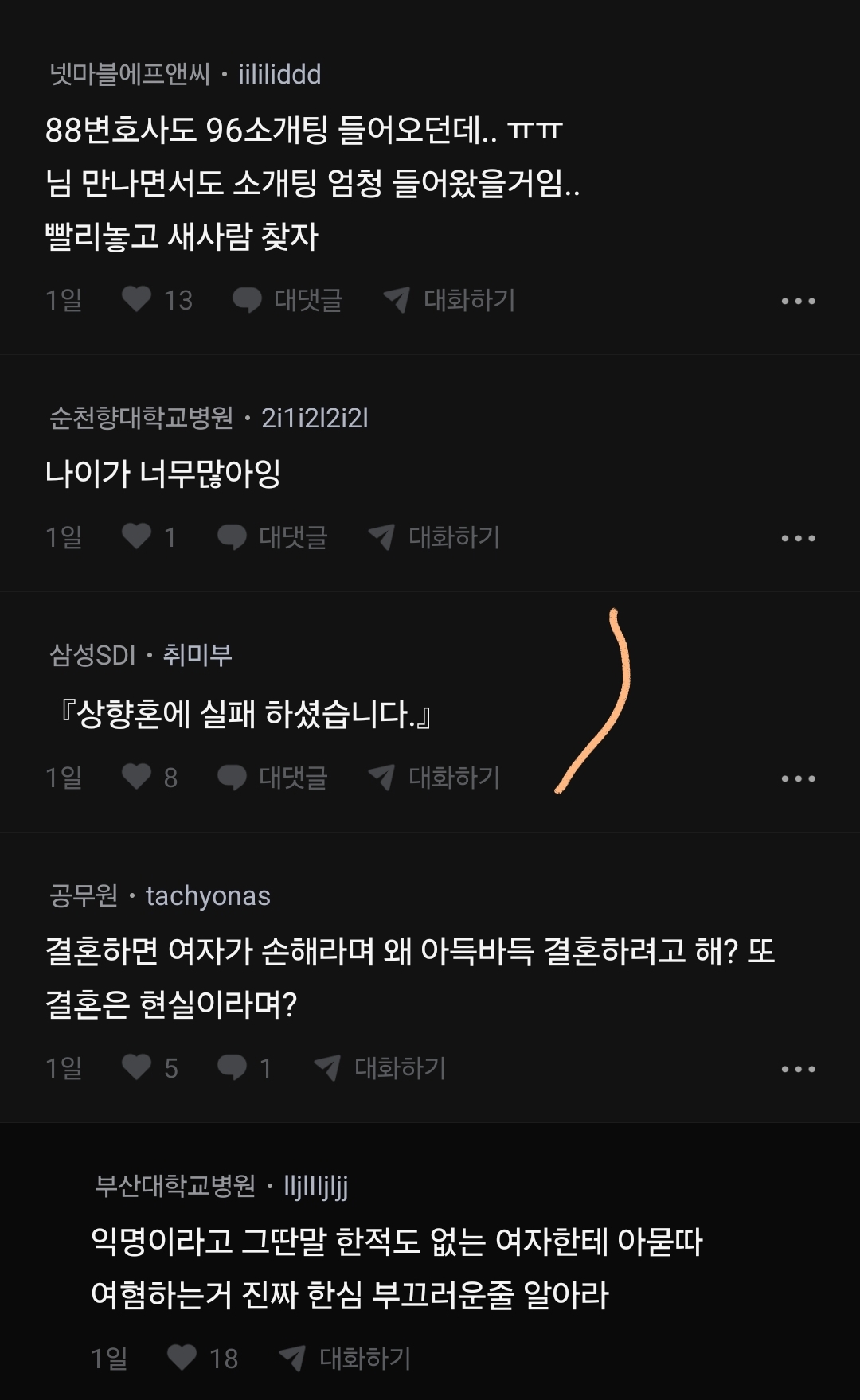
Task: Like the comment by tachyonas
Action: (x=137, y=1067)
